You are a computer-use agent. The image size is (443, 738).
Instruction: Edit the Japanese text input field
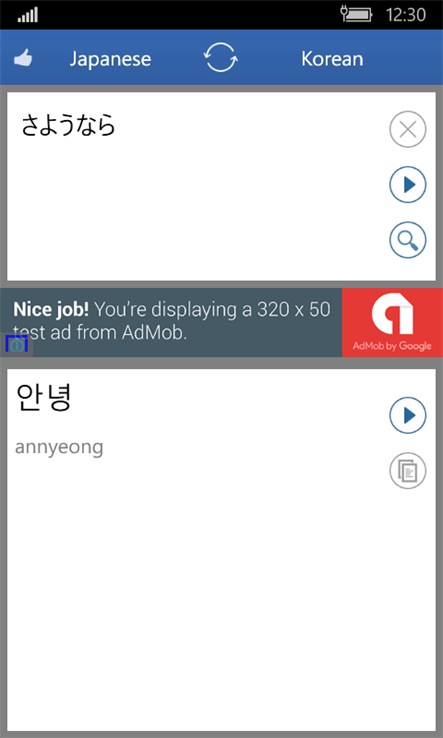(195, 186)
